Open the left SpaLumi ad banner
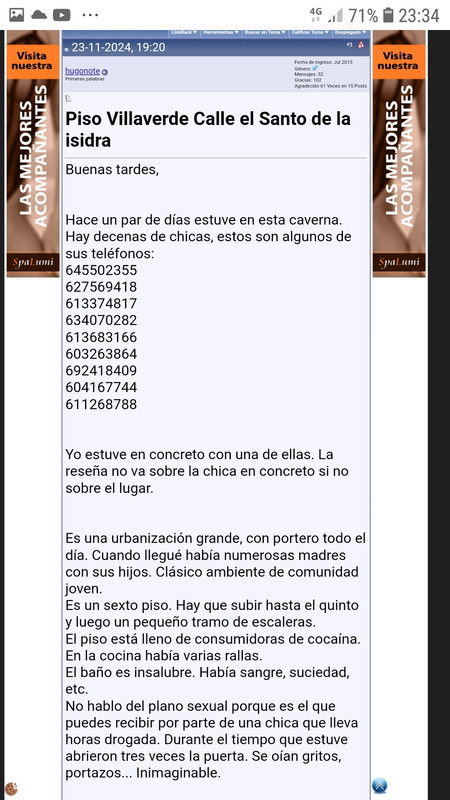 click(33, 154)
